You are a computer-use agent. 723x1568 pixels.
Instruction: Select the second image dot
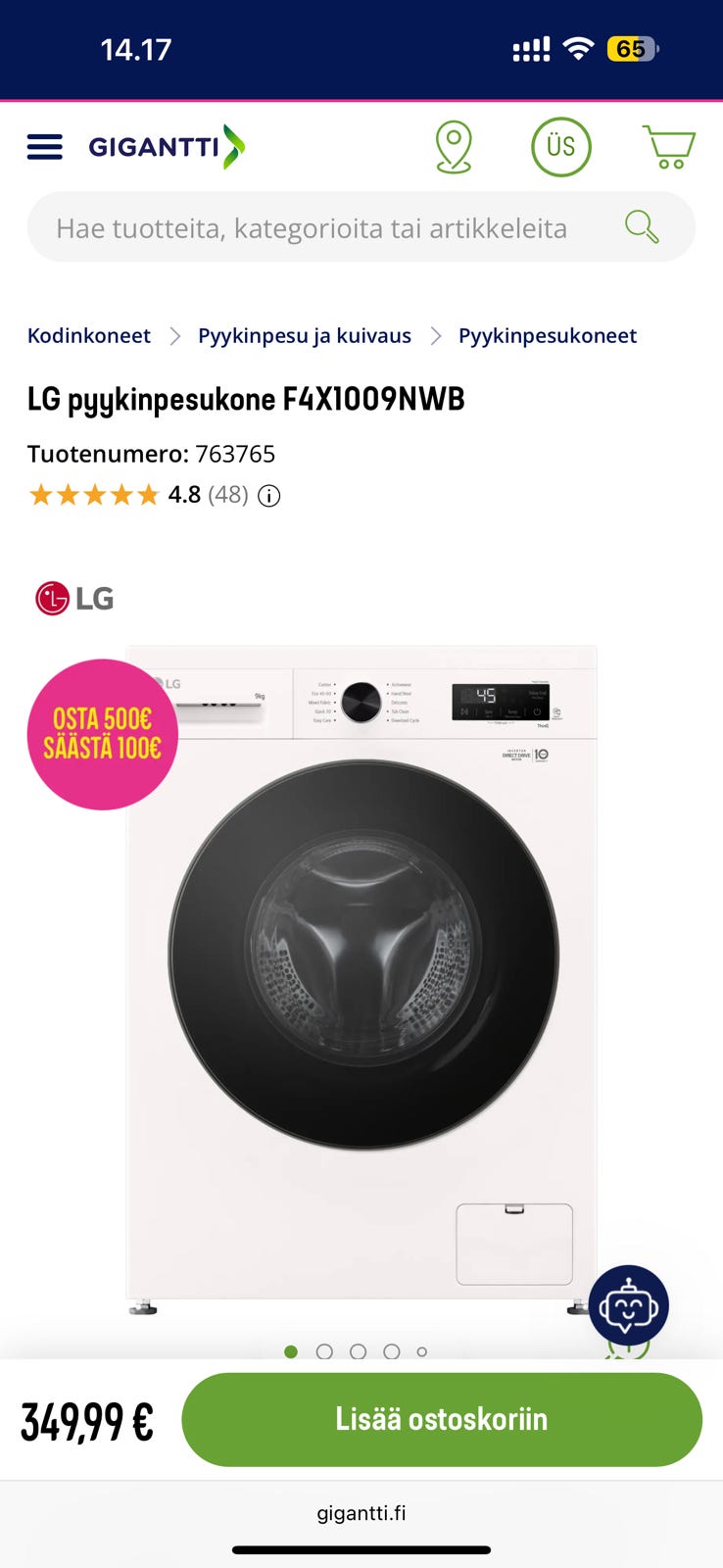[x=324, y=1351]
